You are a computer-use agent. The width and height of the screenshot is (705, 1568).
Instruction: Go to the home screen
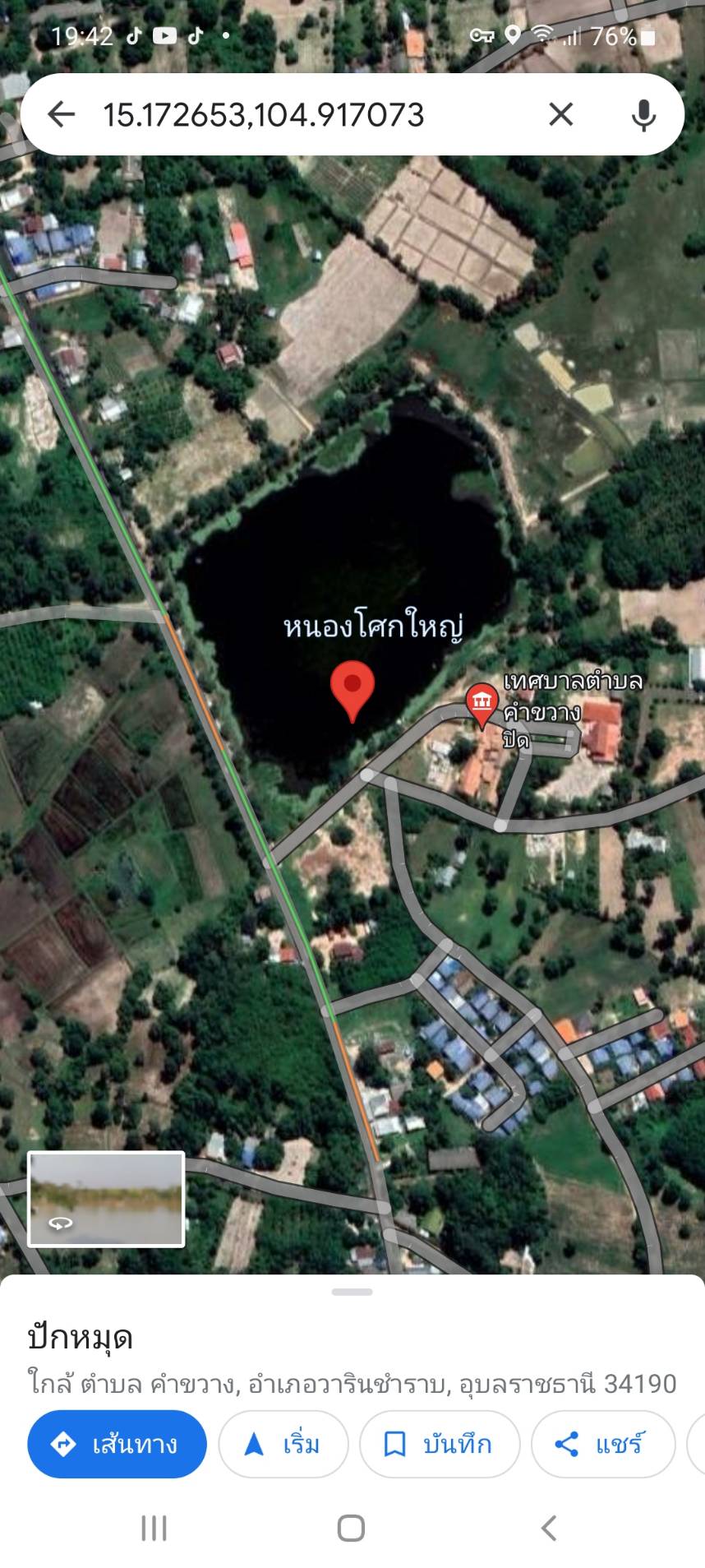352,1528
